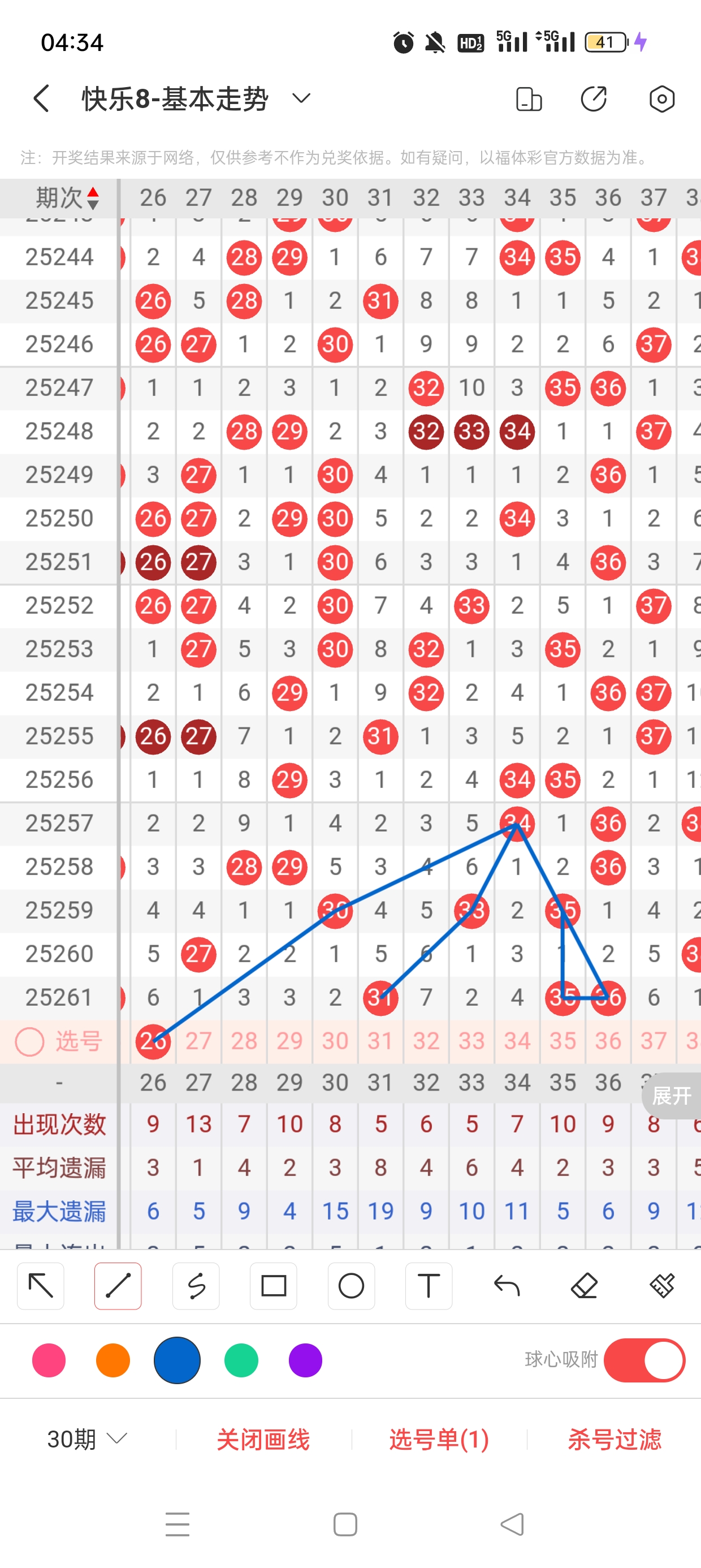Open the 30期 period count dropdown
This screenshot has height=1568, width=701.
point(87,1439)
